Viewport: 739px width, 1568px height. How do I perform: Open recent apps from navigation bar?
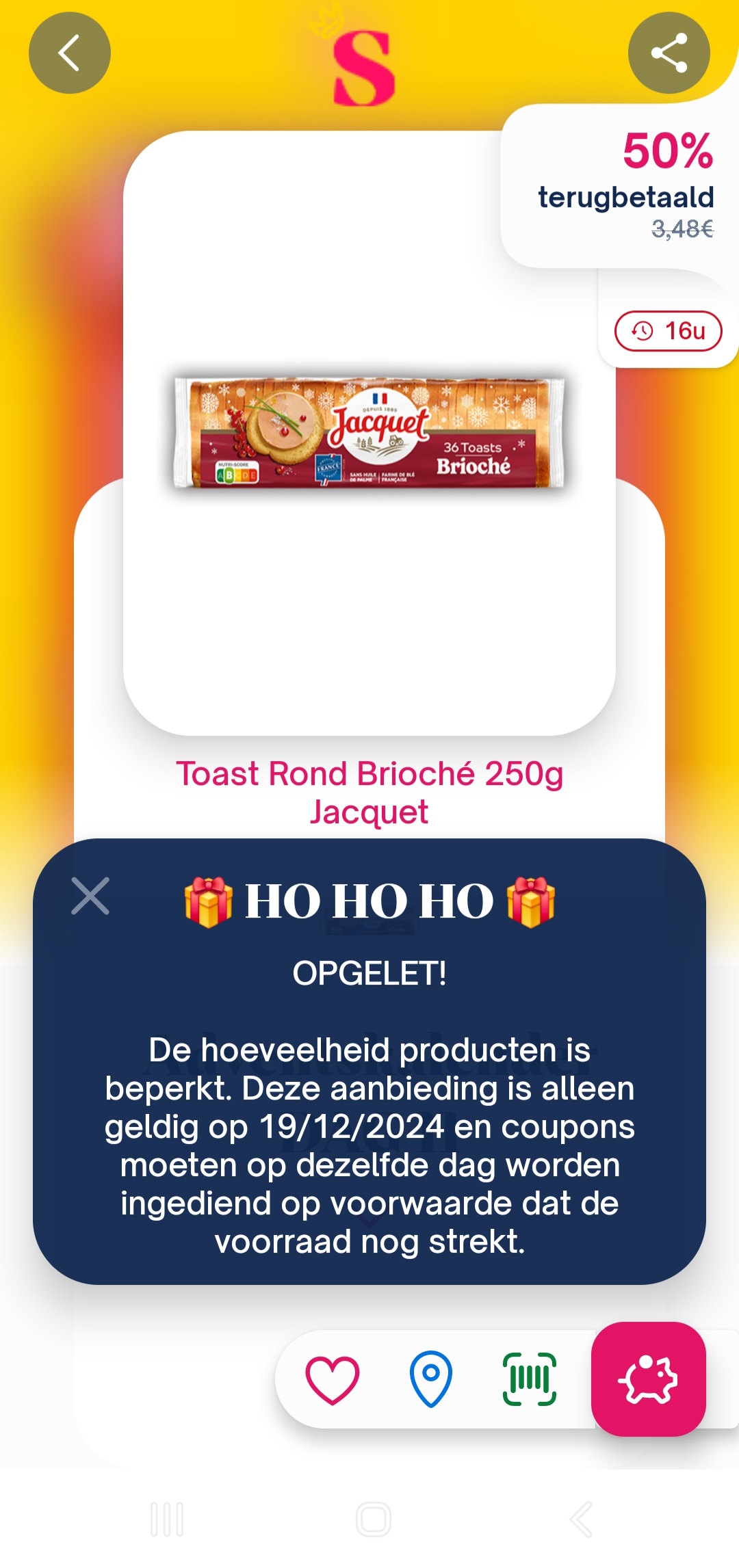(x=167, y=1519)
